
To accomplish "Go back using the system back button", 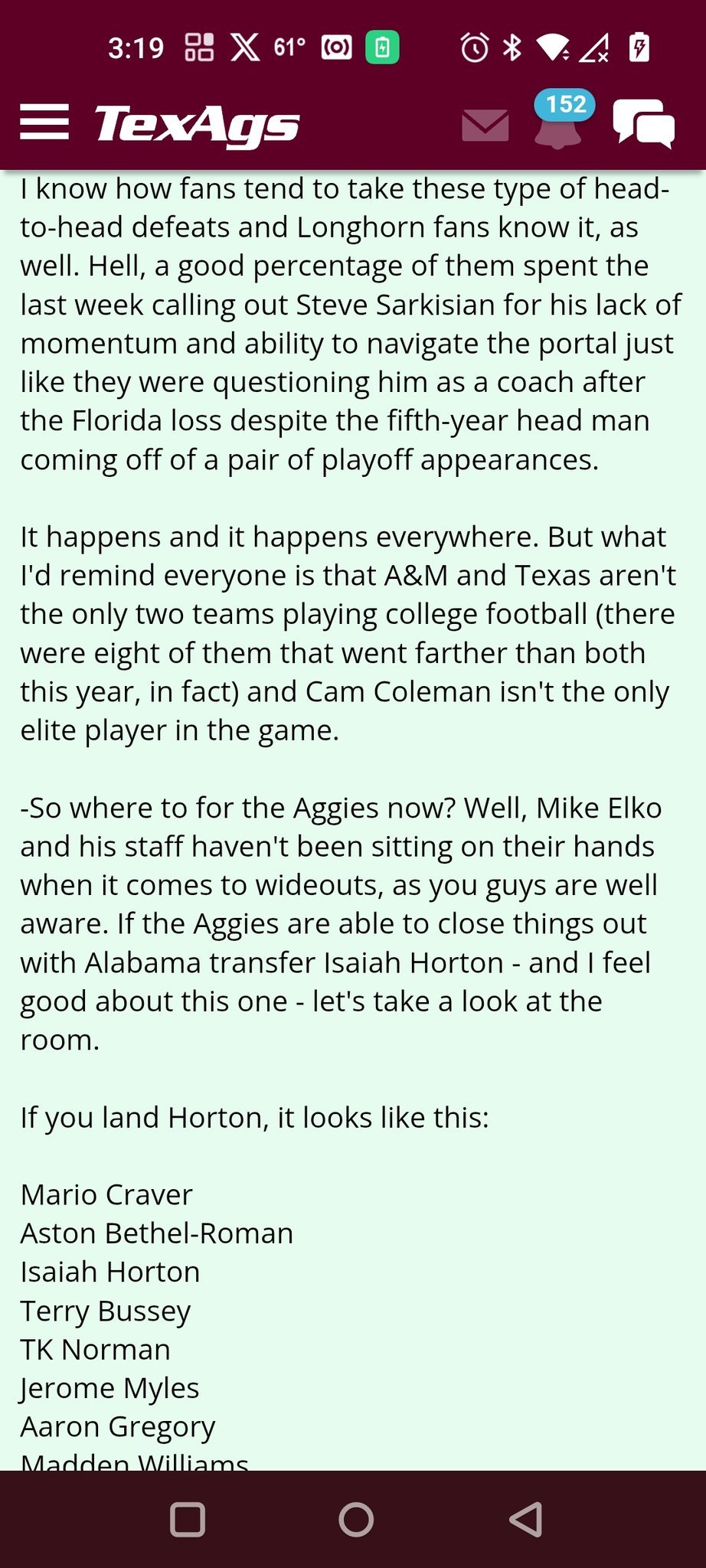I will coord(526,1519).
